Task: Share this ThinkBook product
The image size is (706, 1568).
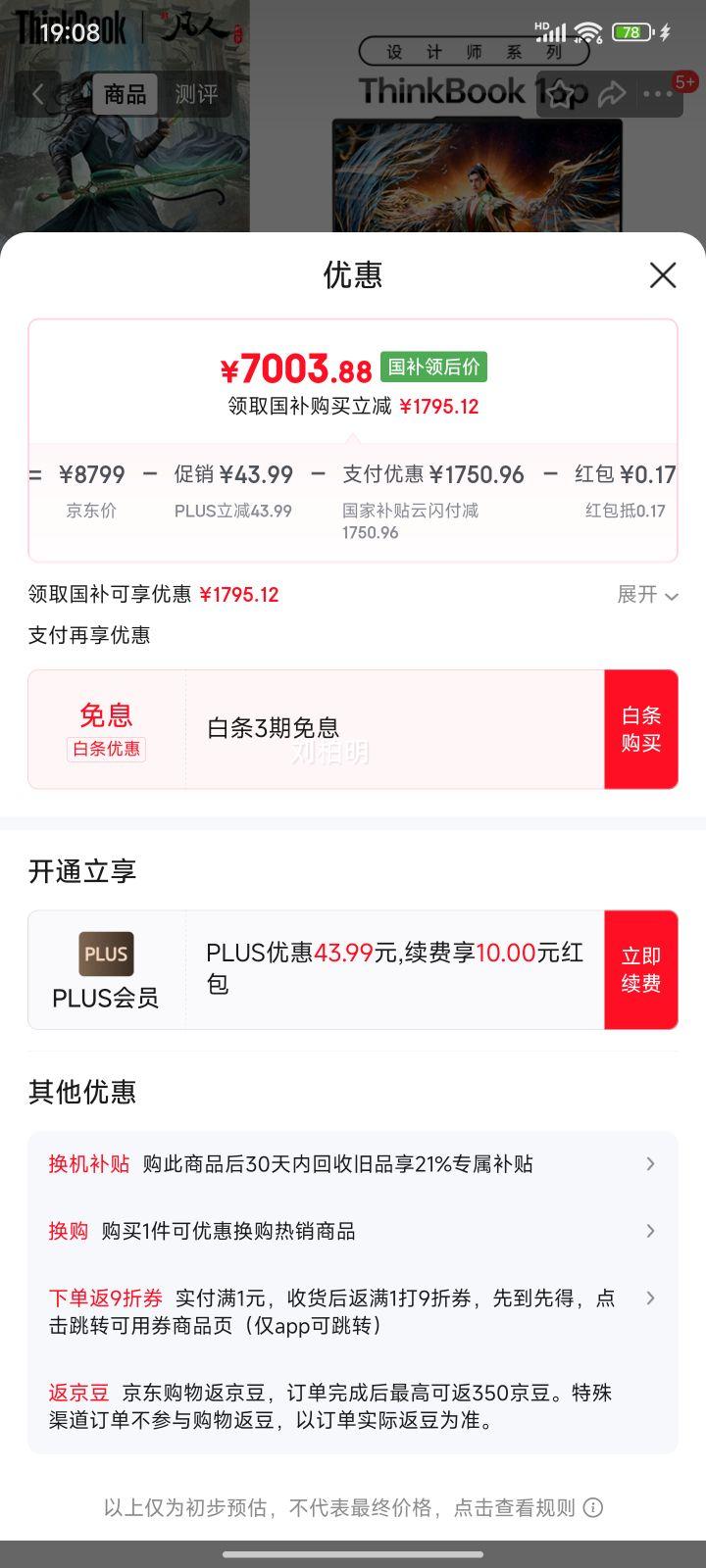Action: tap(612, 94)
